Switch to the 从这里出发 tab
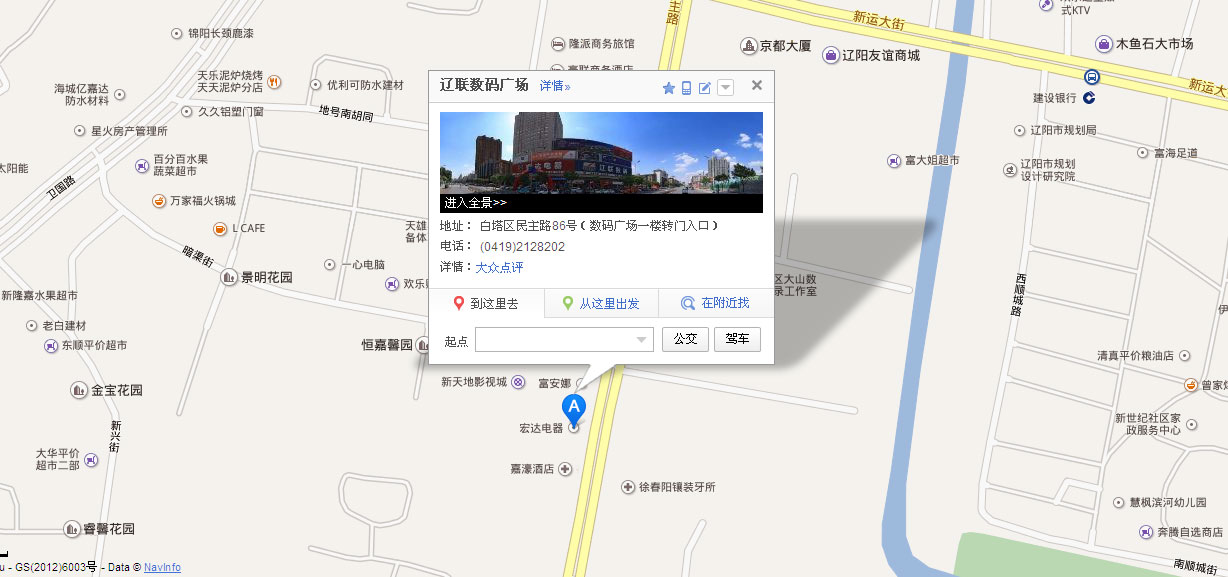Viewport: 1228px width, 577px height. point(601,304)
